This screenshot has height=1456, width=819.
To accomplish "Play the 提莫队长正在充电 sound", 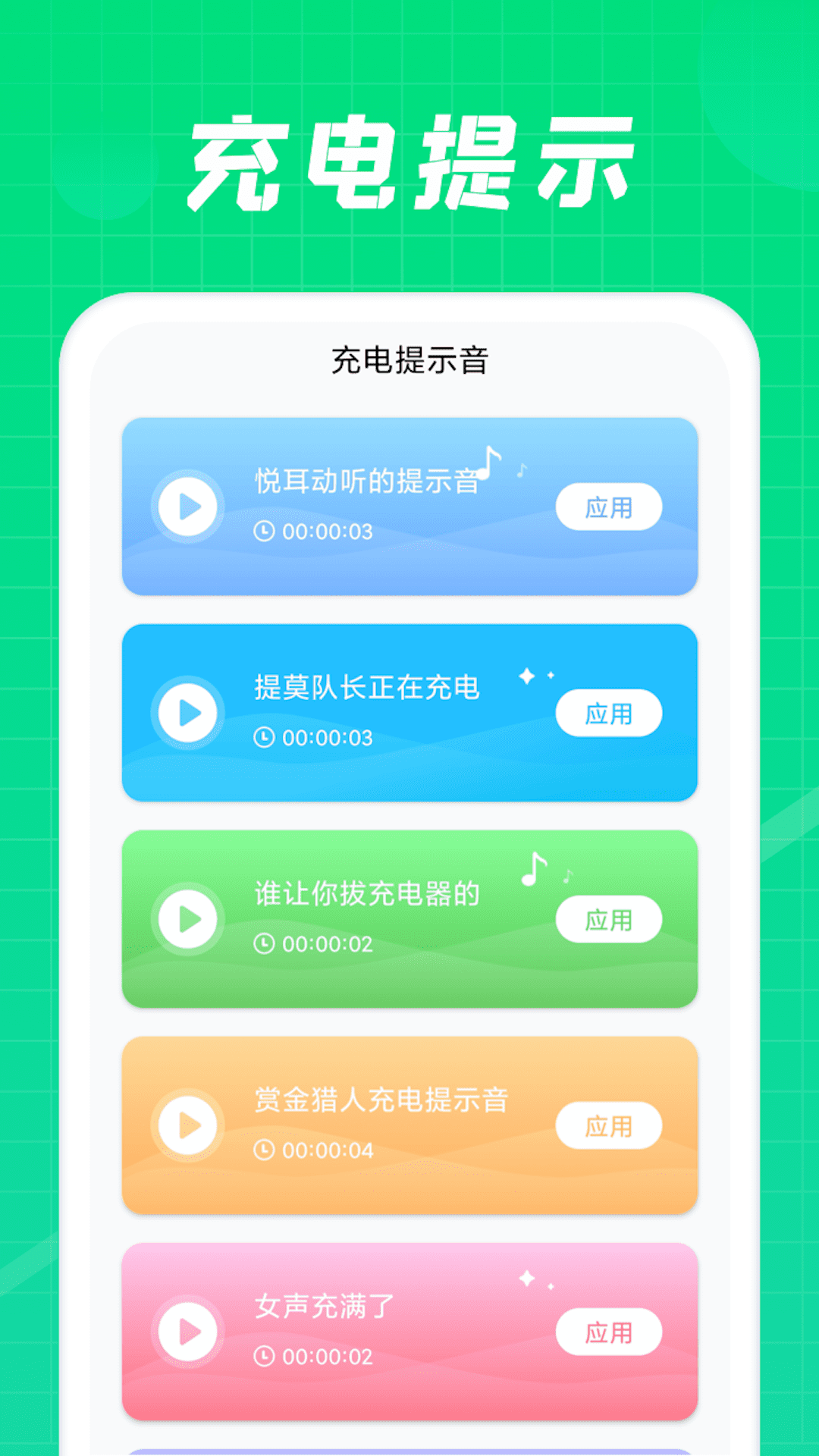I will pos(187,712).
